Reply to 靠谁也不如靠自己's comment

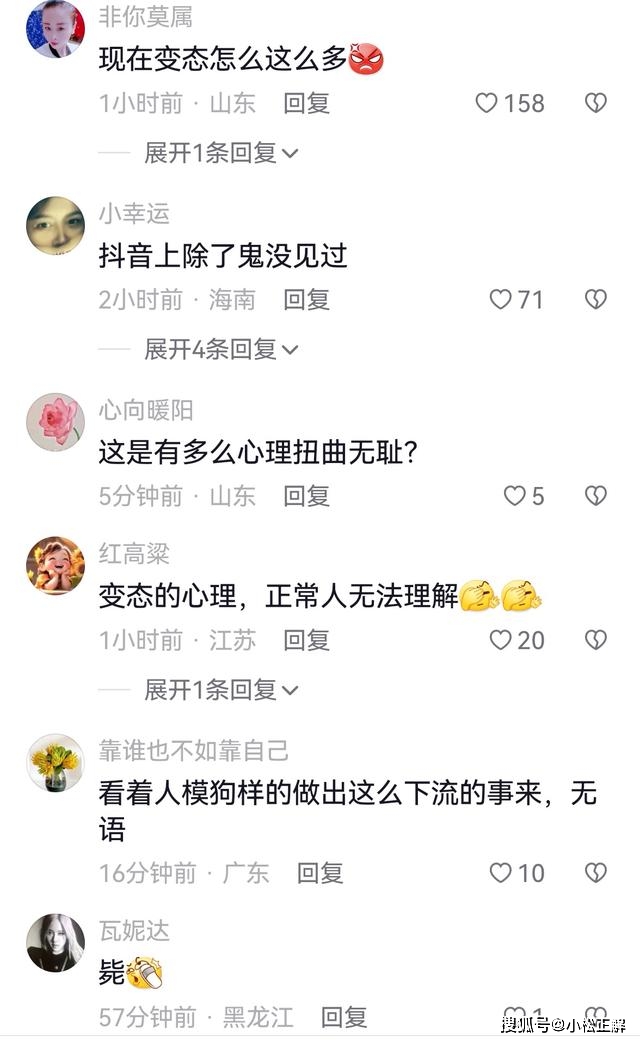pos(320,873)
